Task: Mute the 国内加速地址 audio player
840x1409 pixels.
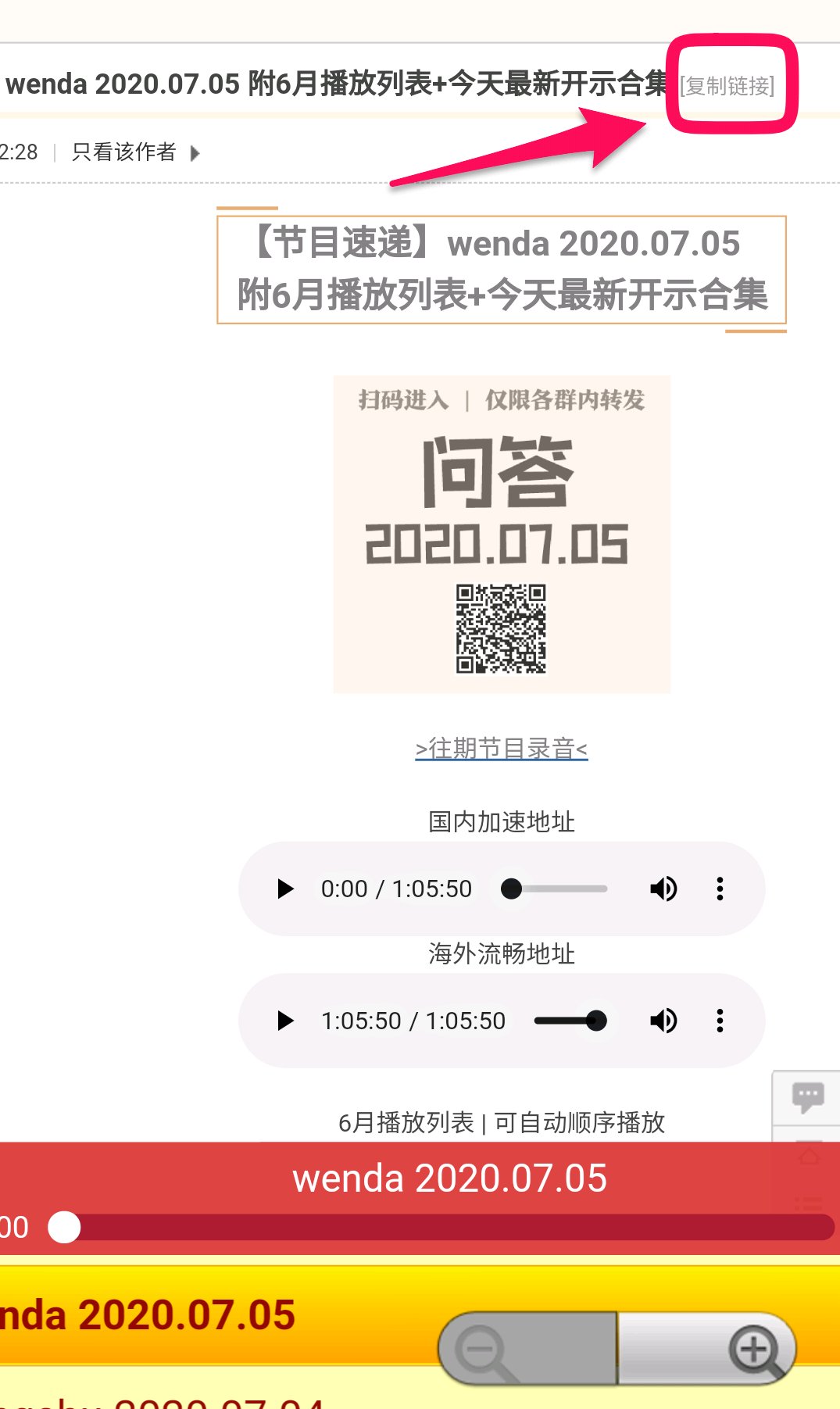Action: pos(663,889)
